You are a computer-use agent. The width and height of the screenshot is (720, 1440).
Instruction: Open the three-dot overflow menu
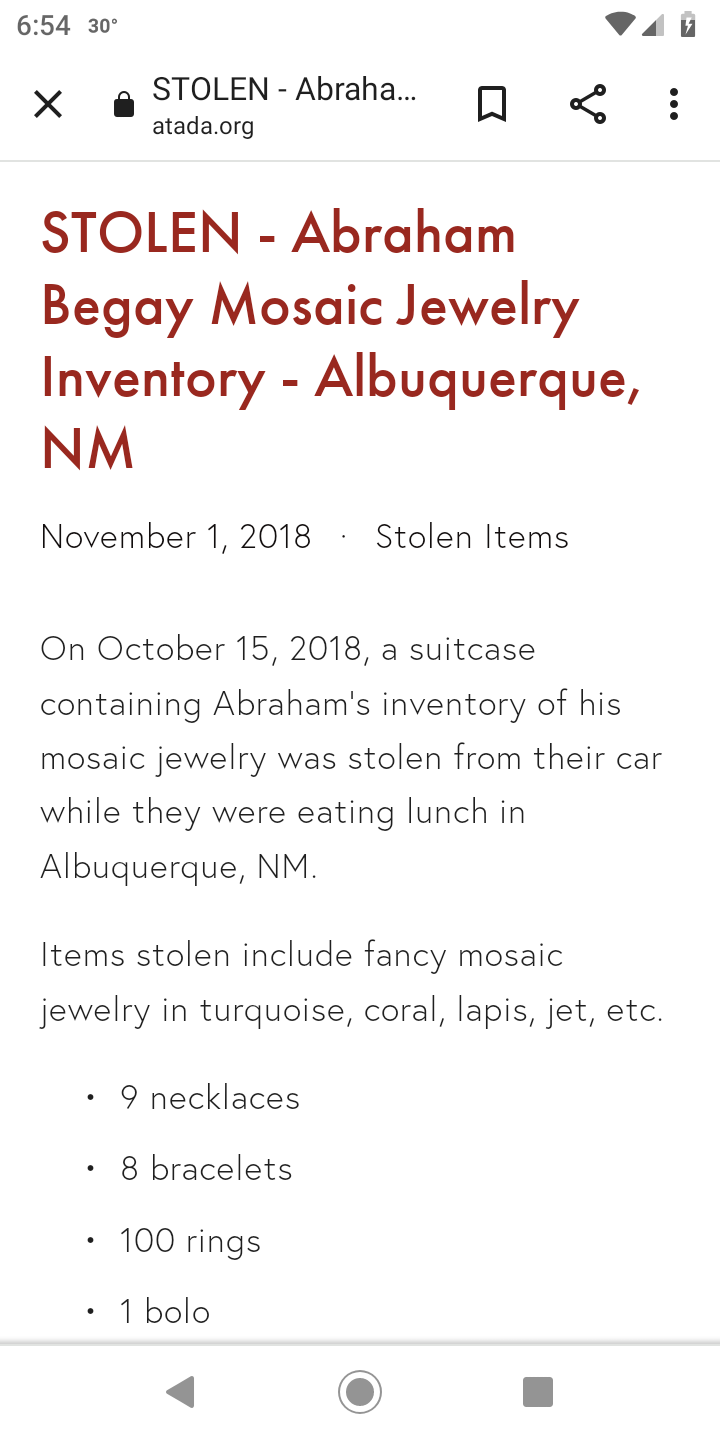pyautogui.click(x=674, y=104)
